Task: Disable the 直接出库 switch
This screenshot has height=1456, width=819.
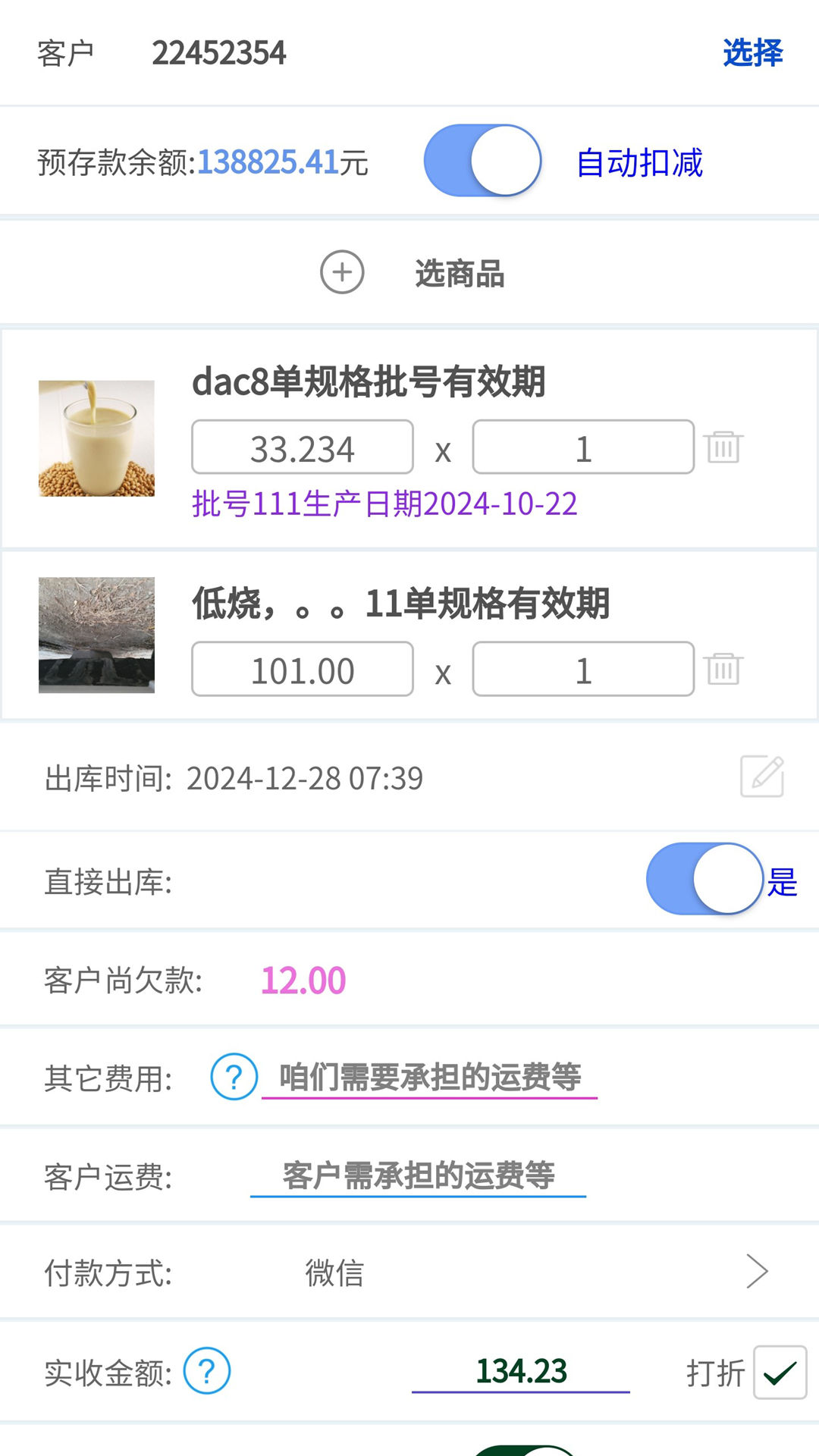Action: coord(704,878)
